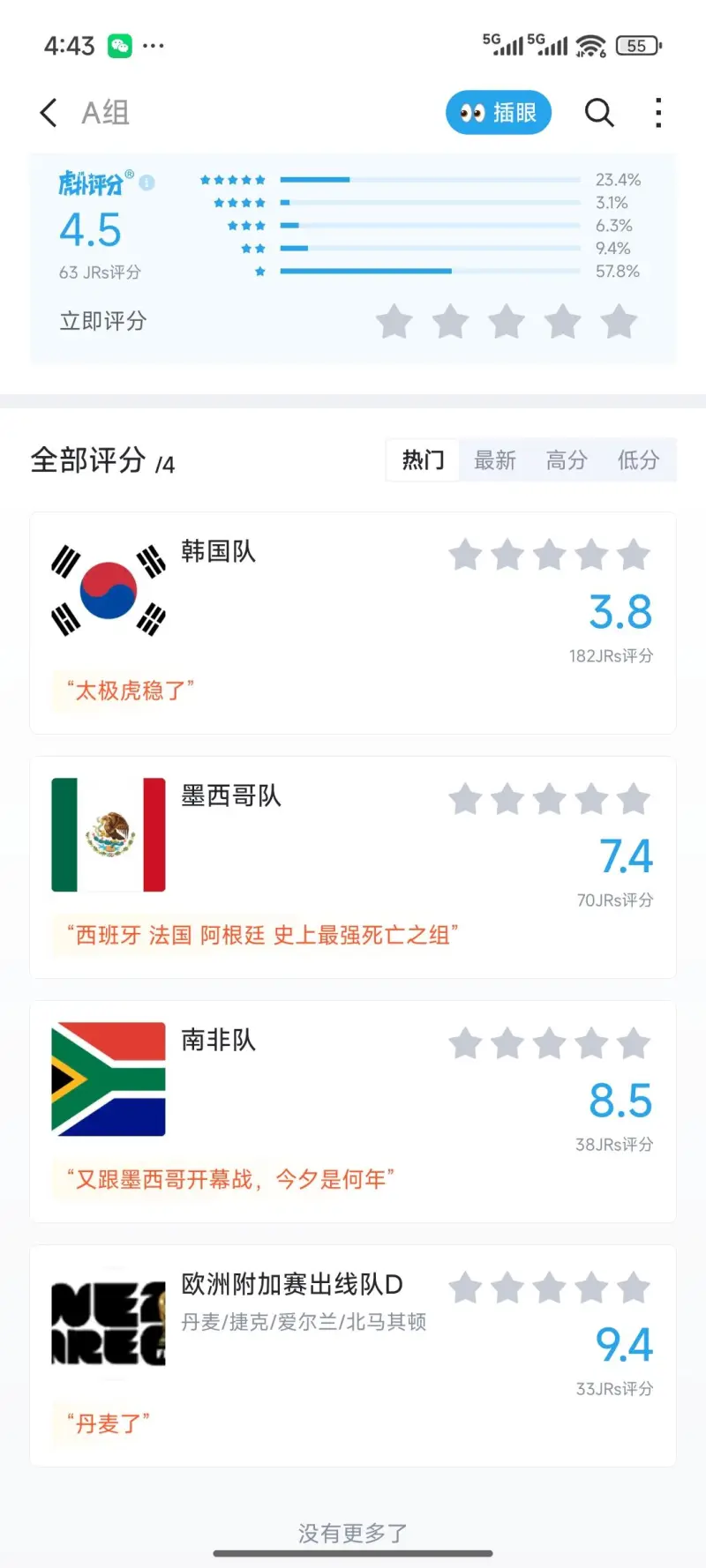Tap the 插眼 button

pos(499,113)
